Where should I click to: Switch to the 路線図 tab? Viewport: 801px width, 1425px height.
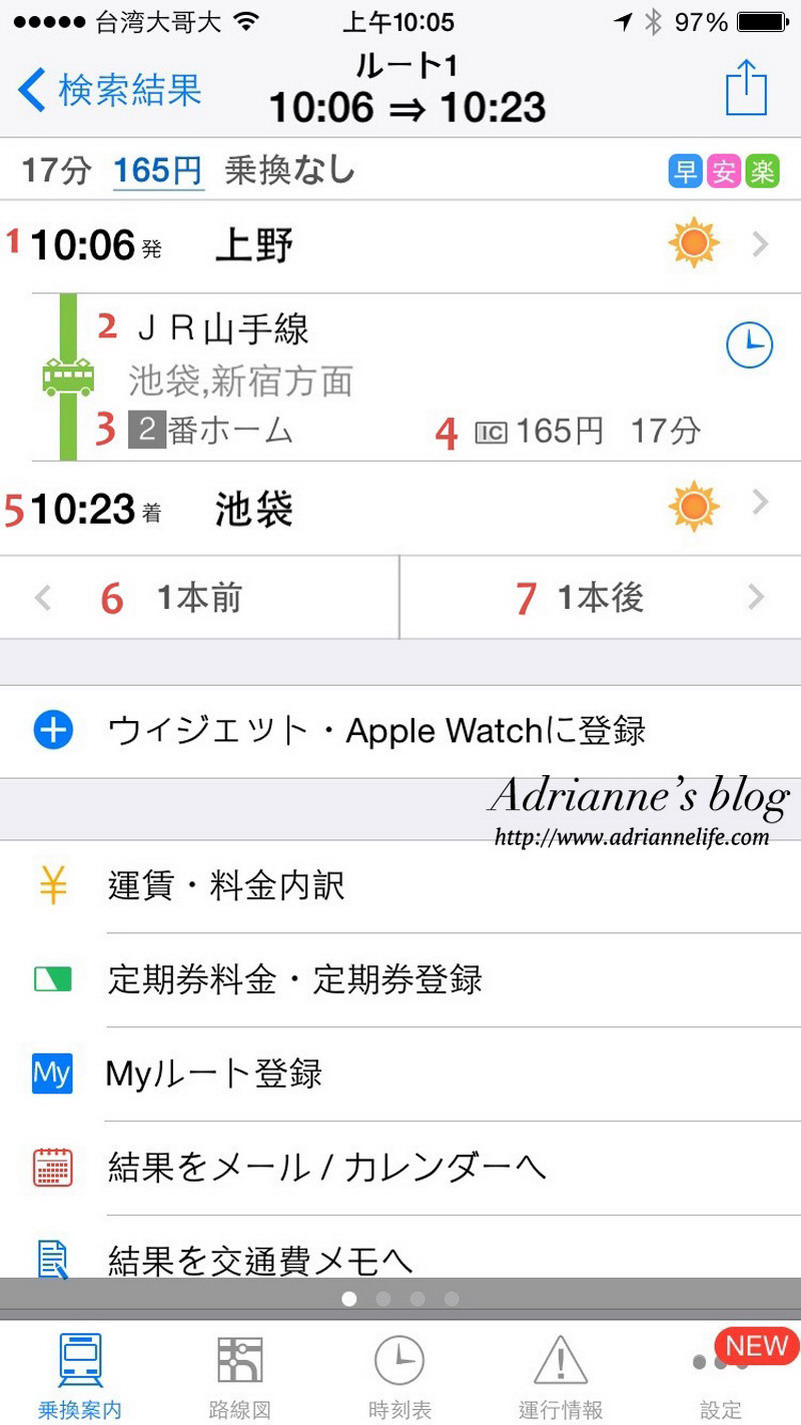coord(240,1375)
